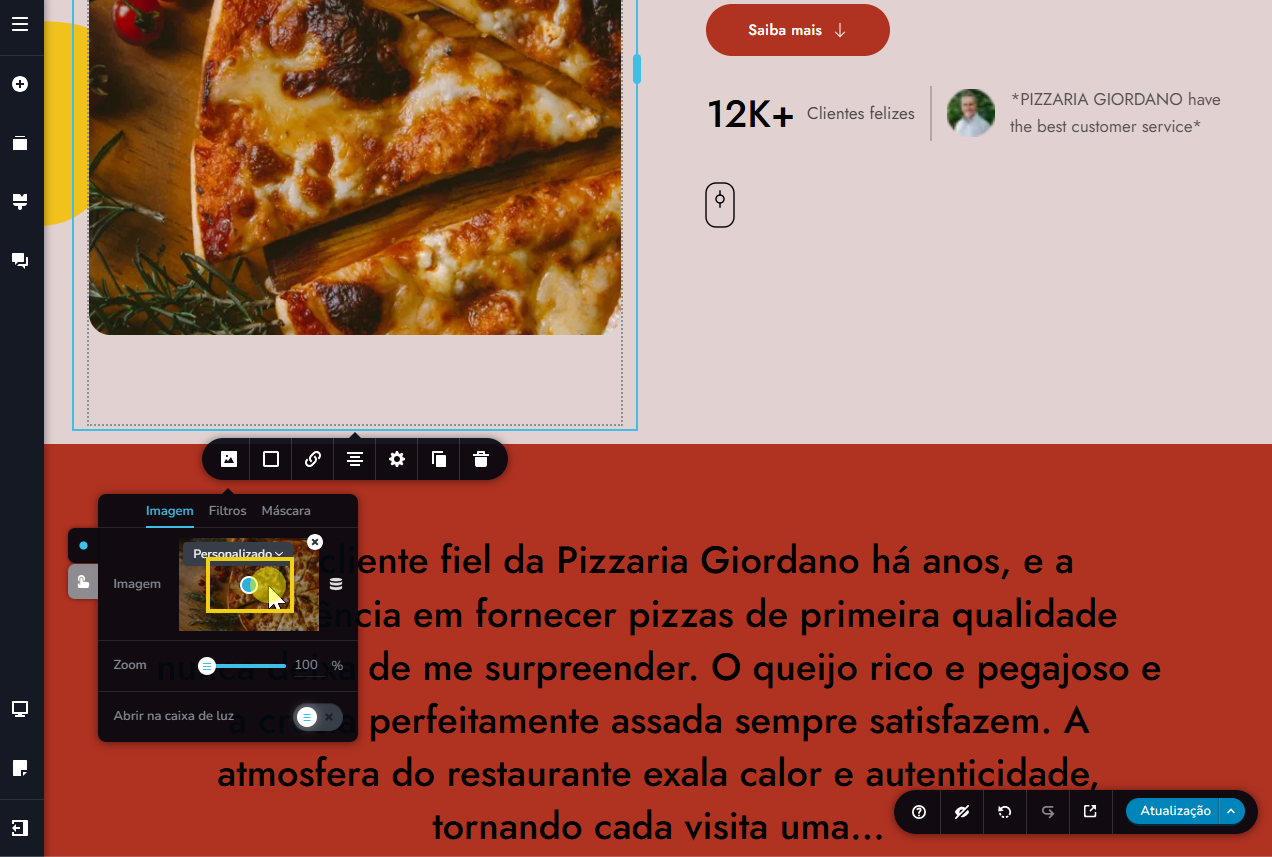
Task: Open the help question mark icon
Action: coord(919,812)
